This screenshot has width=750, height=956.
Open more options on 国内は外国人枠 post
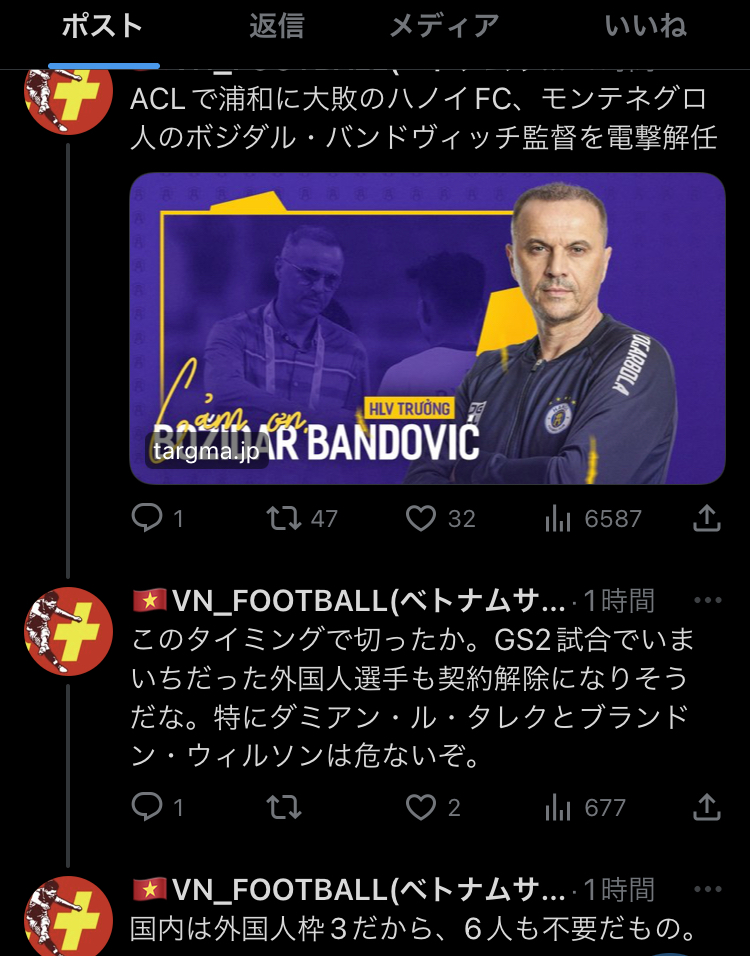(x=707, y=889)
